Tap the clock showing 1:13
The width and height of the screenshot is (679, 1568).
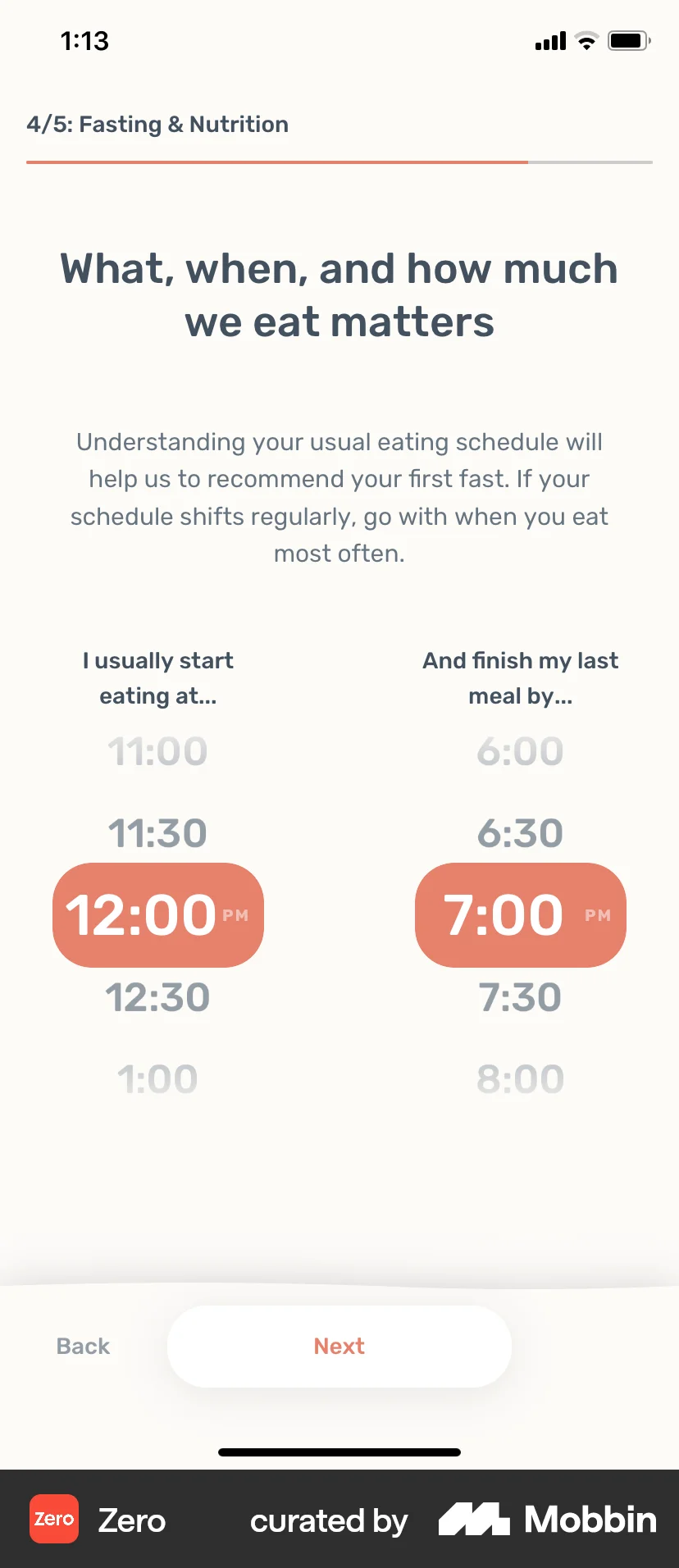point(85,41)
